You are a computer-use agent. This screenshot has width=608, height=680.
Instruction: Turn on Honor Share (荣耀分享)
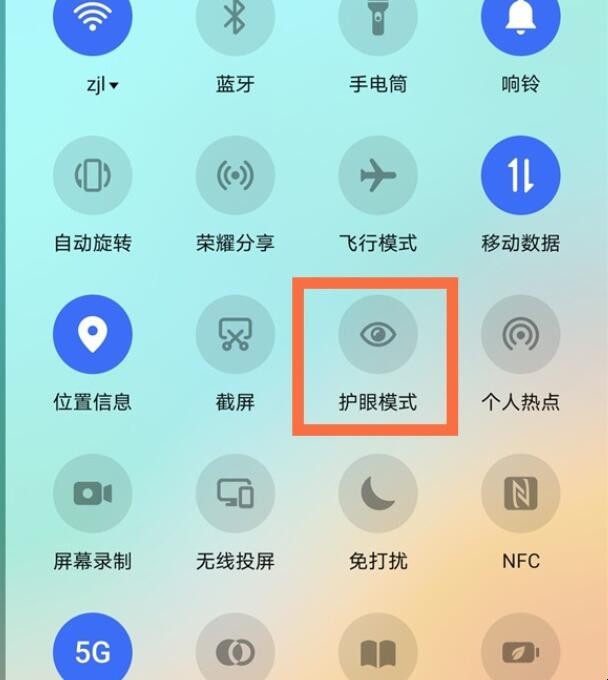click(x=235, y=176)
